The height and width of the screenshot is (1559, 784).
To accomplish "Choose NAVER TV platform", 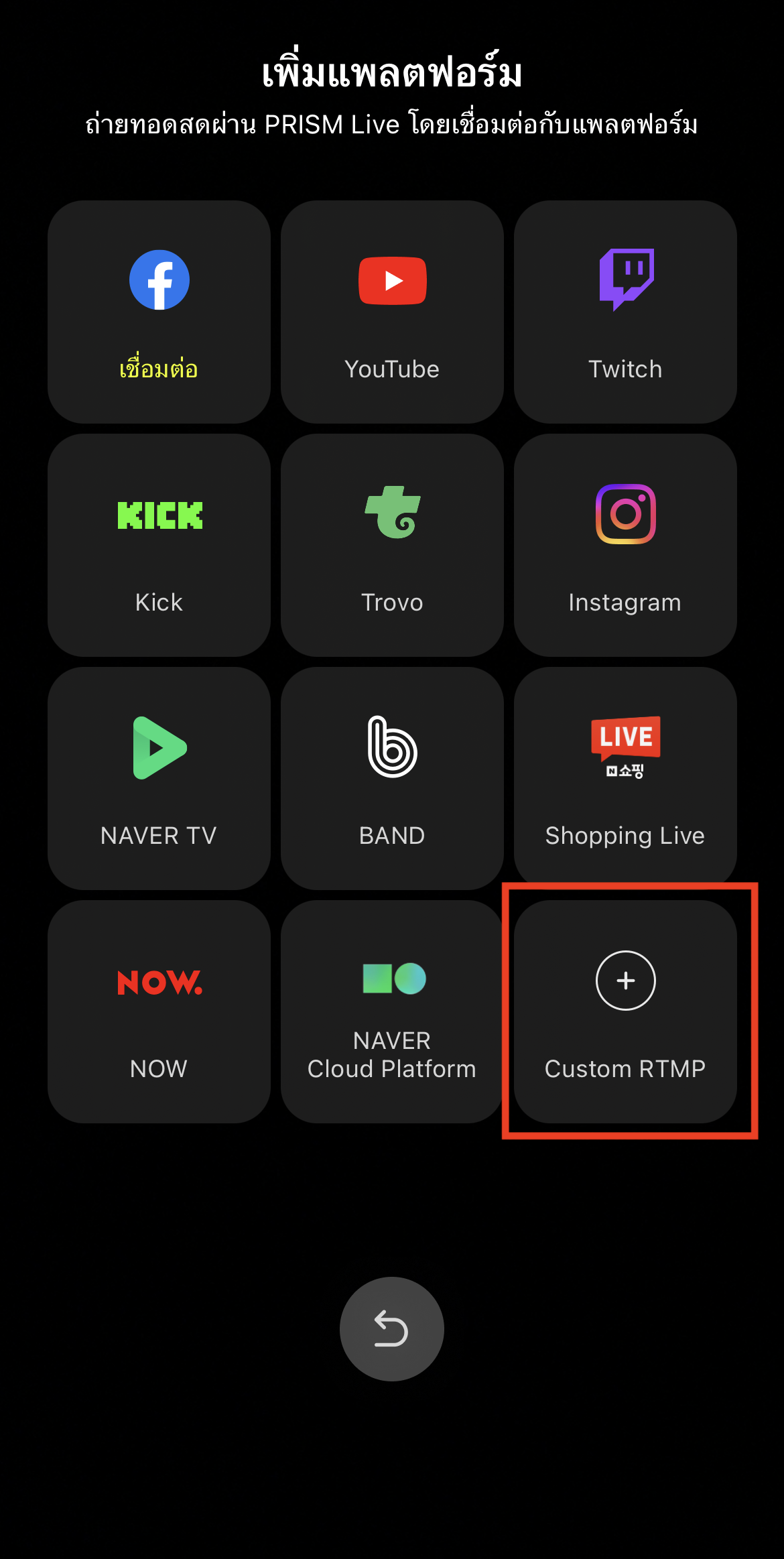I will (159, 778).
